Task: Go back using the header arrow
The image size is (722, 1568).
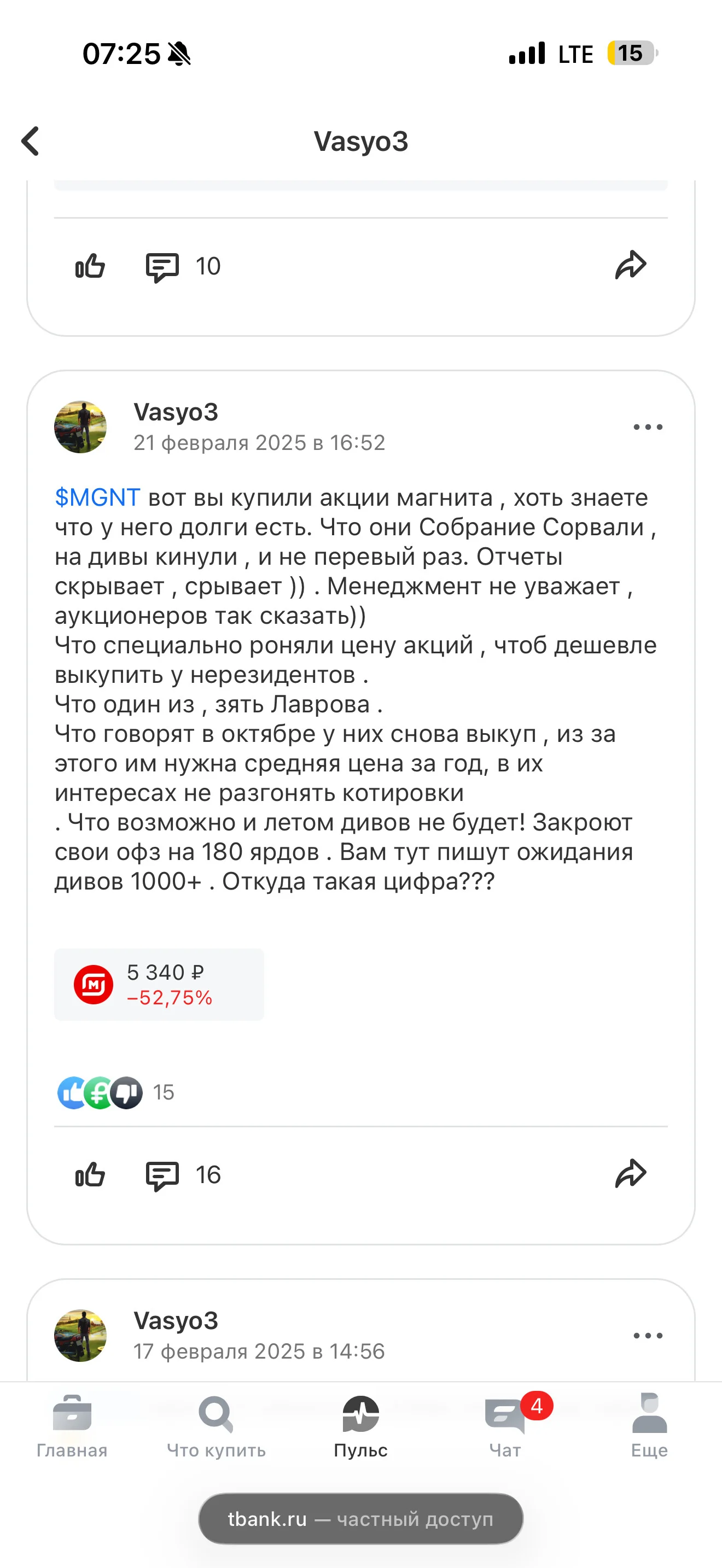Action: click(x=31, y=141)
